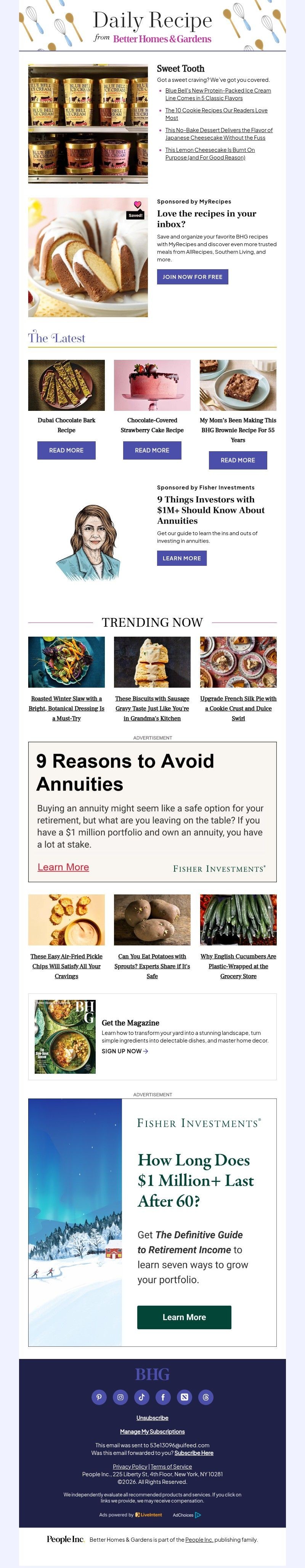This screenshot has width=305, height=1568.
Task: Read more about BHG Brownie Recipe
Action: (238, 460)
